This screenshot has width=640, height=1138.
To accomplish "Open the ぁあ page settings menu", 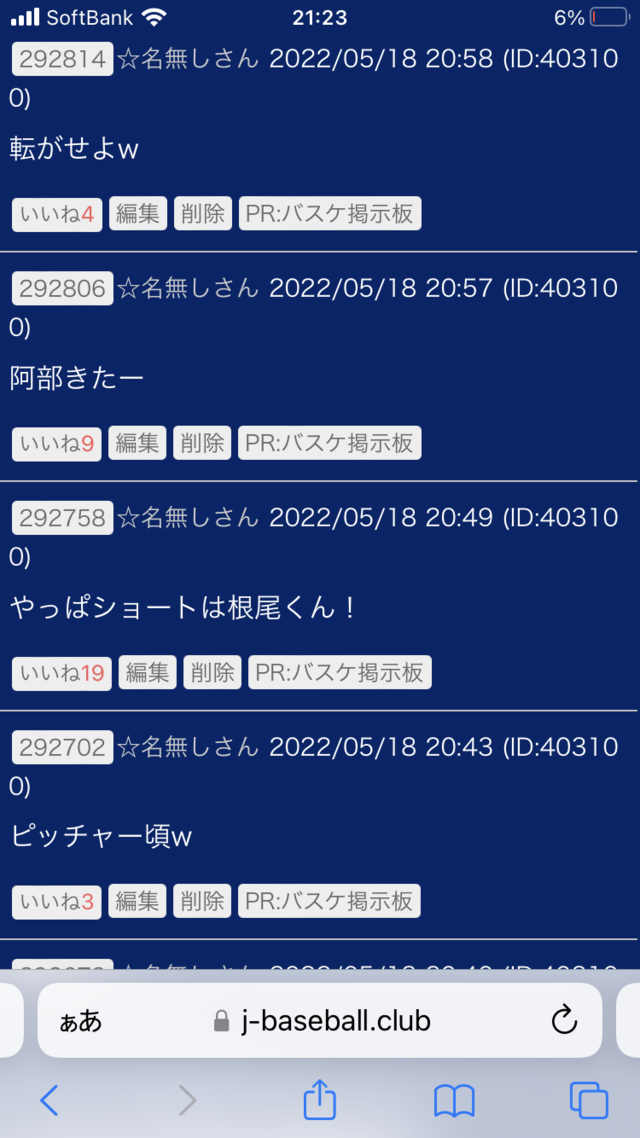I will coord(80,1020).
